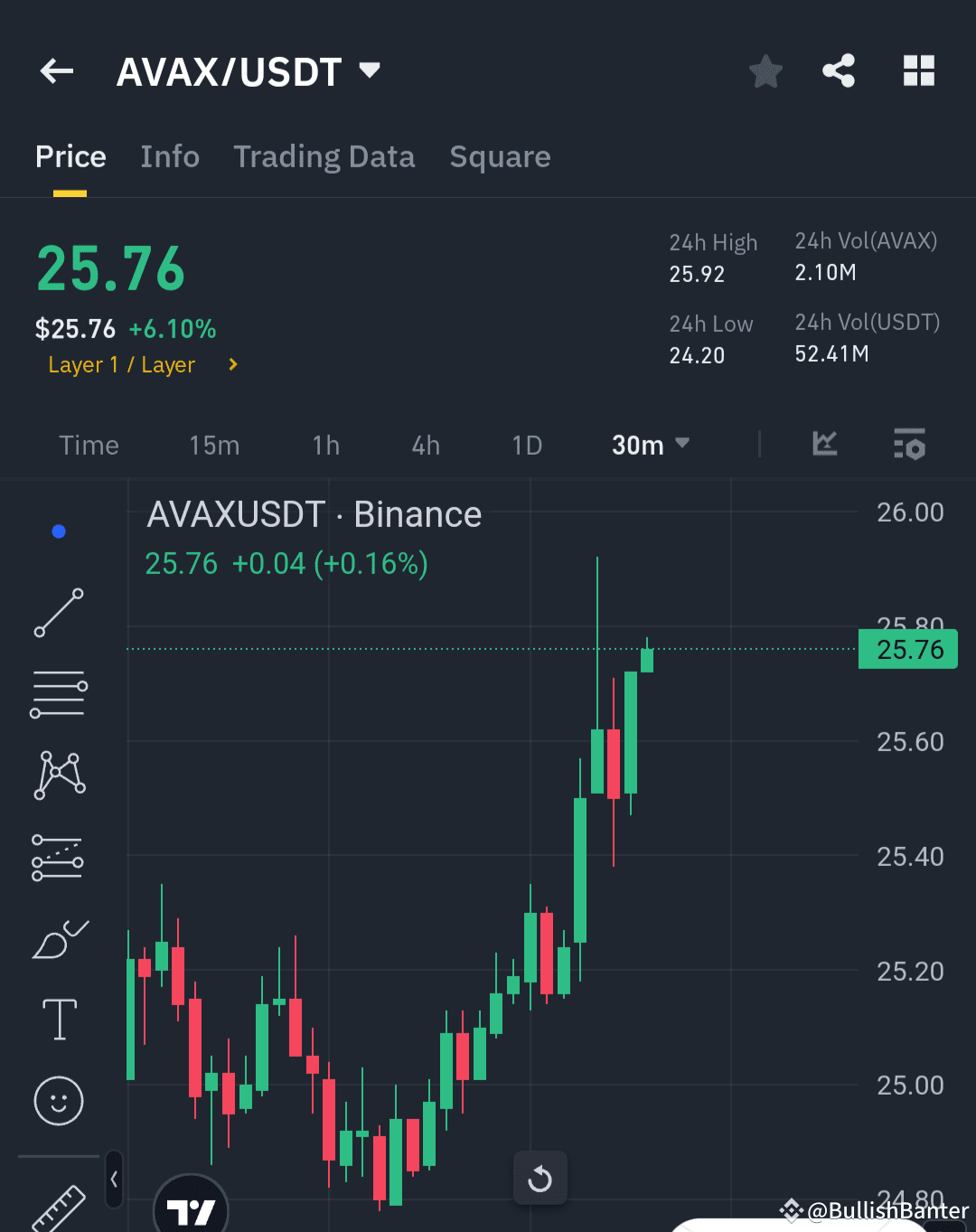Share the chart via share icon

coord(838,71)
